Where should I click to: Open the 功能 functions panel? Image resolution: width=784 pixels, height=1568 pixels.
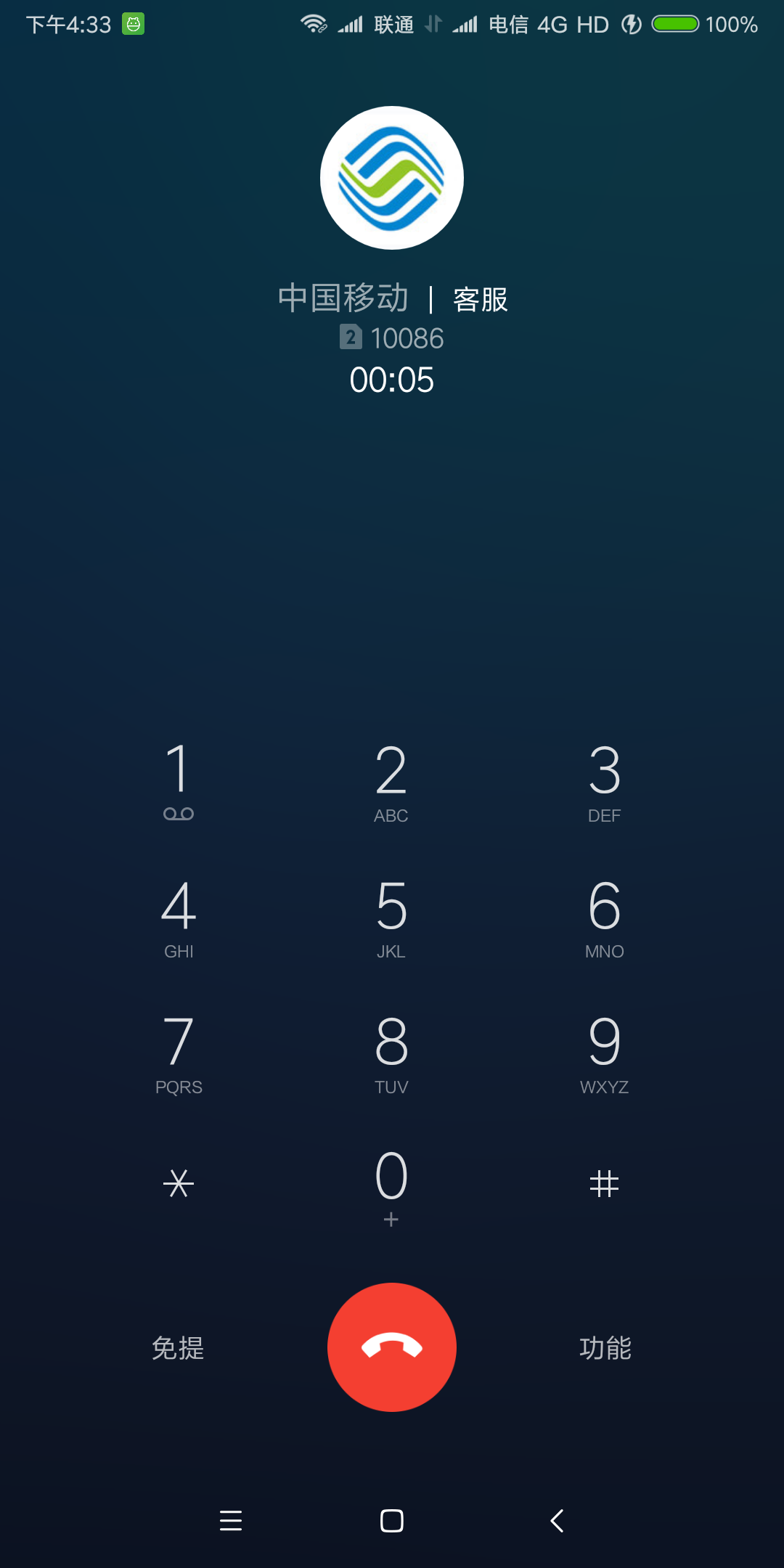pos(605,1348)
